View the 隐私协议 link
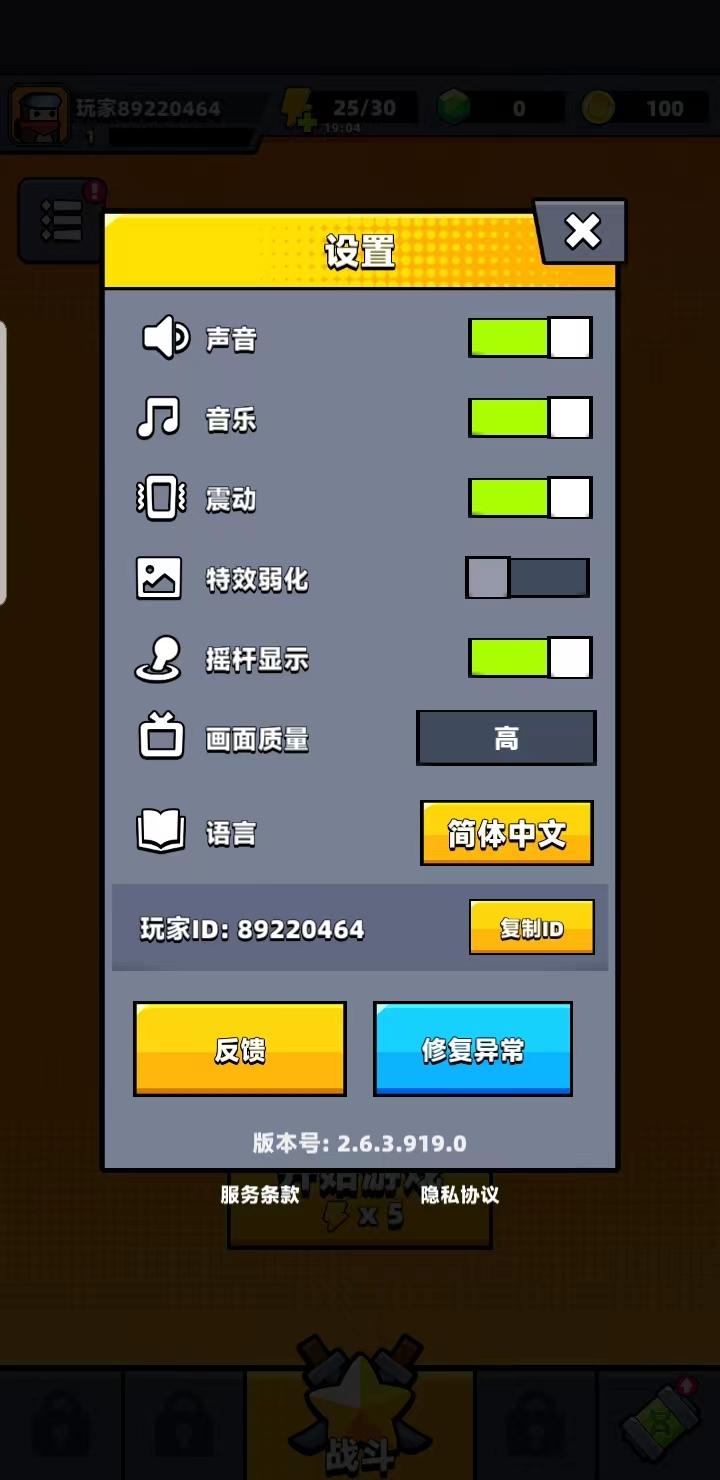 460,1195
